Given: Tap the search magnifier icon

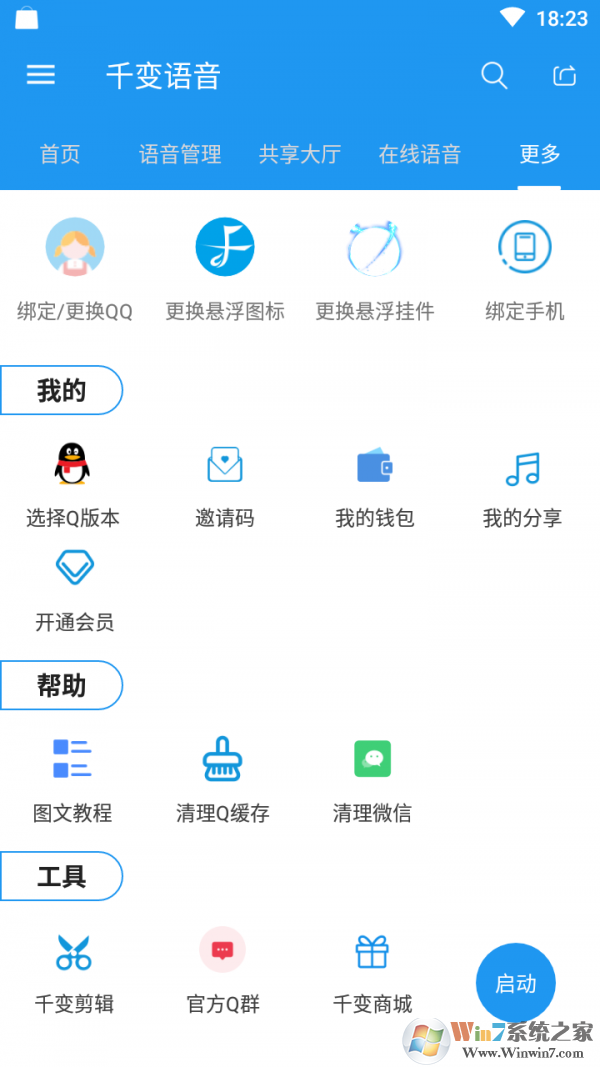Looking at the screenshot, I should pyautogui.click(x=494, y=75).
